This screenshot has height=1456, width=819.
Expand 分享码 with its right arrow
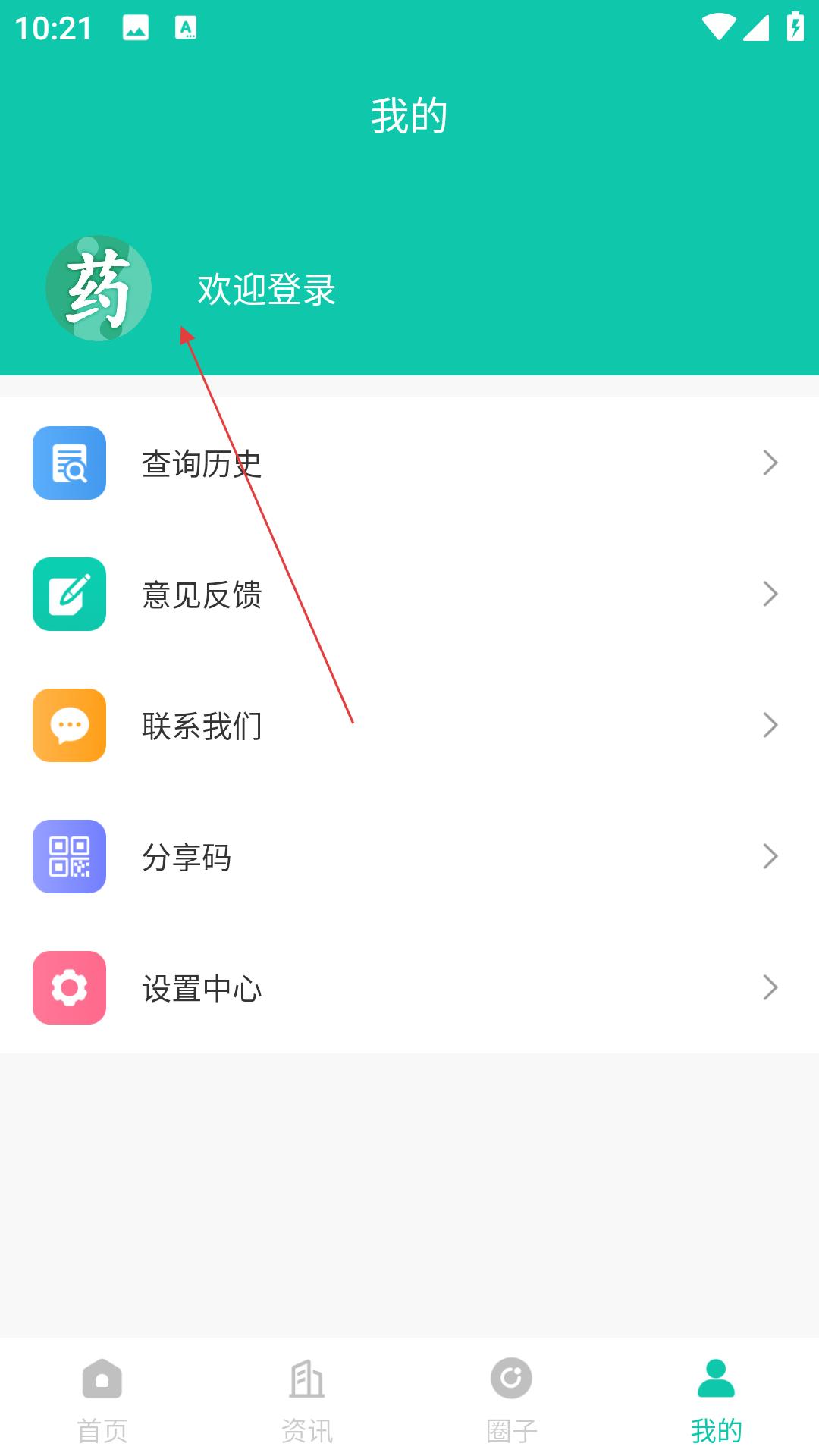(771, 856)
